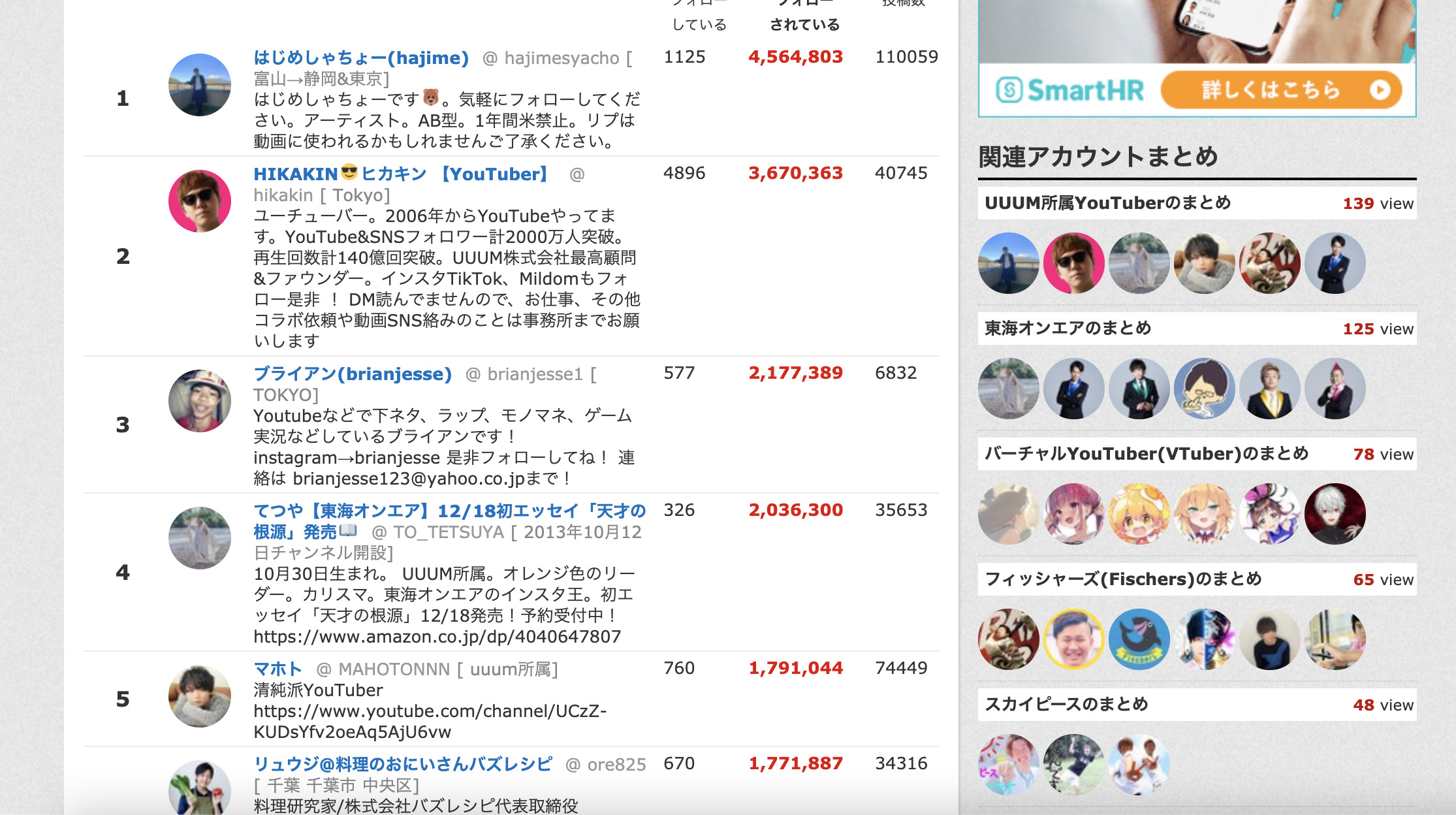Open スカイピースのまとめ
1456x815 pixels.
pos(1066,705)
